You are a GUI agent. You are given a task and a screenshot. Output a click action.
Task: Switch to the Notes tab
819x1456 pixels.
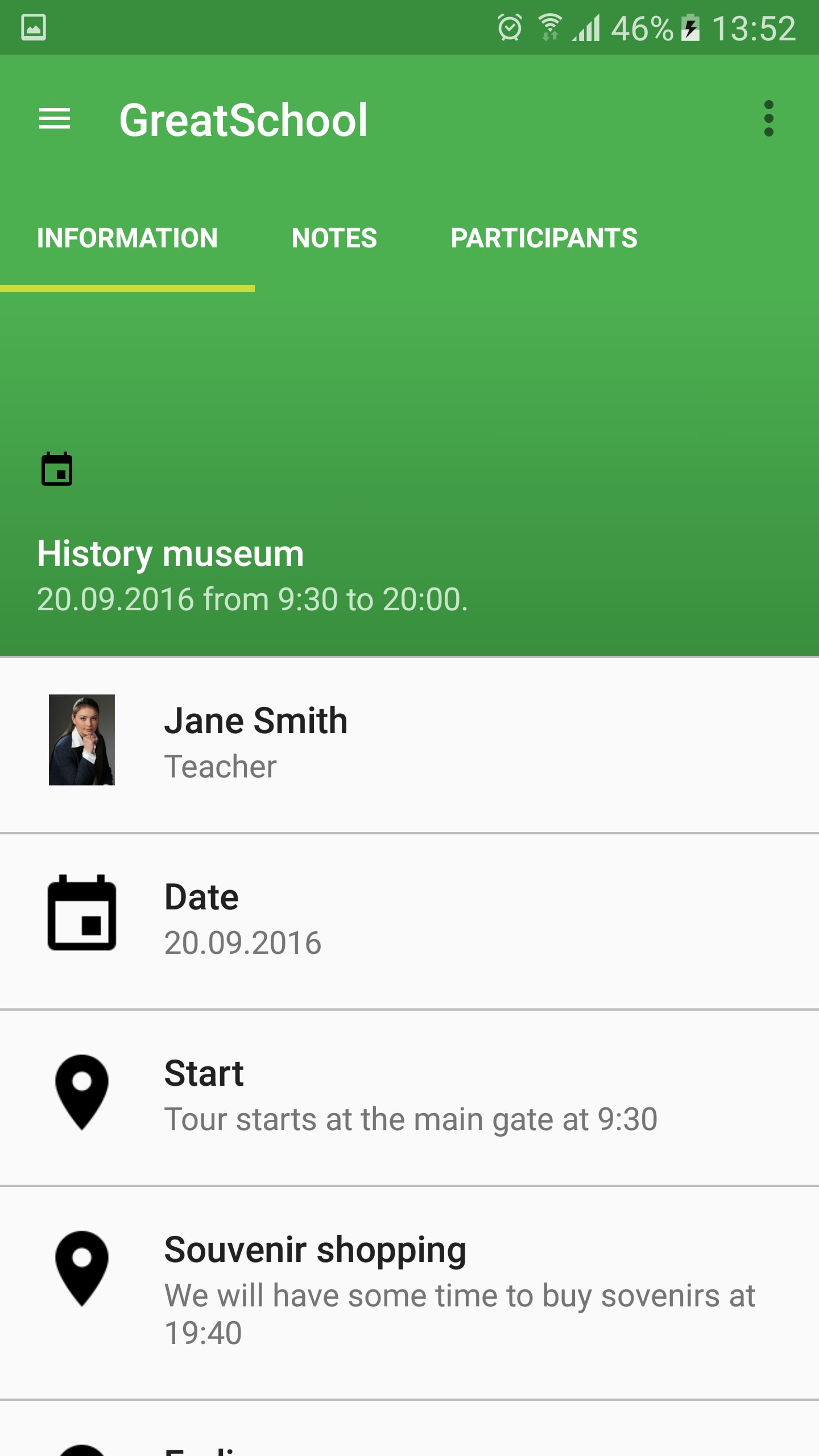(334, 238)
